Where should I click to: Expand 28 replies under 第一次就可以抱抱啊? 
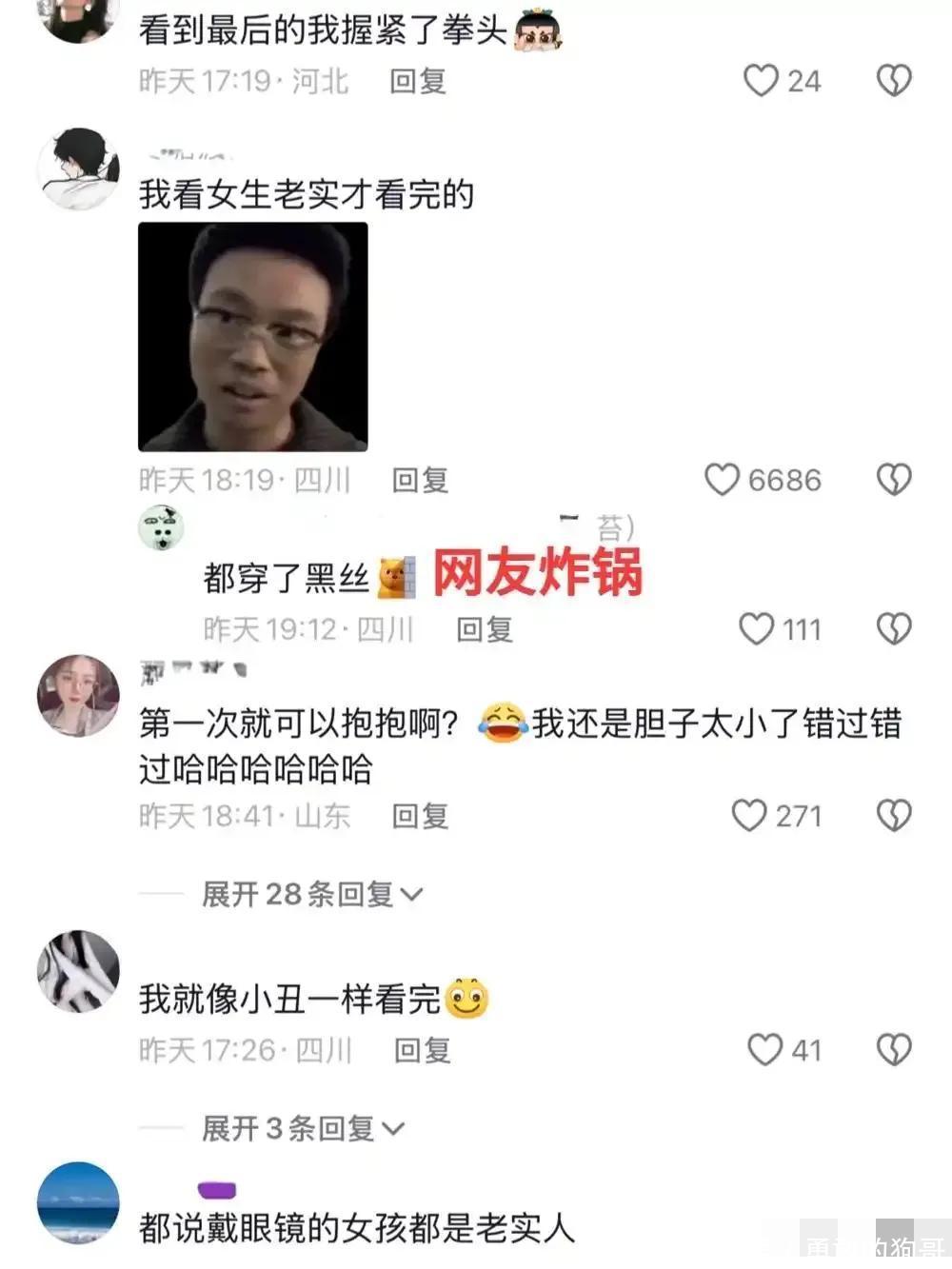point(310,894)
